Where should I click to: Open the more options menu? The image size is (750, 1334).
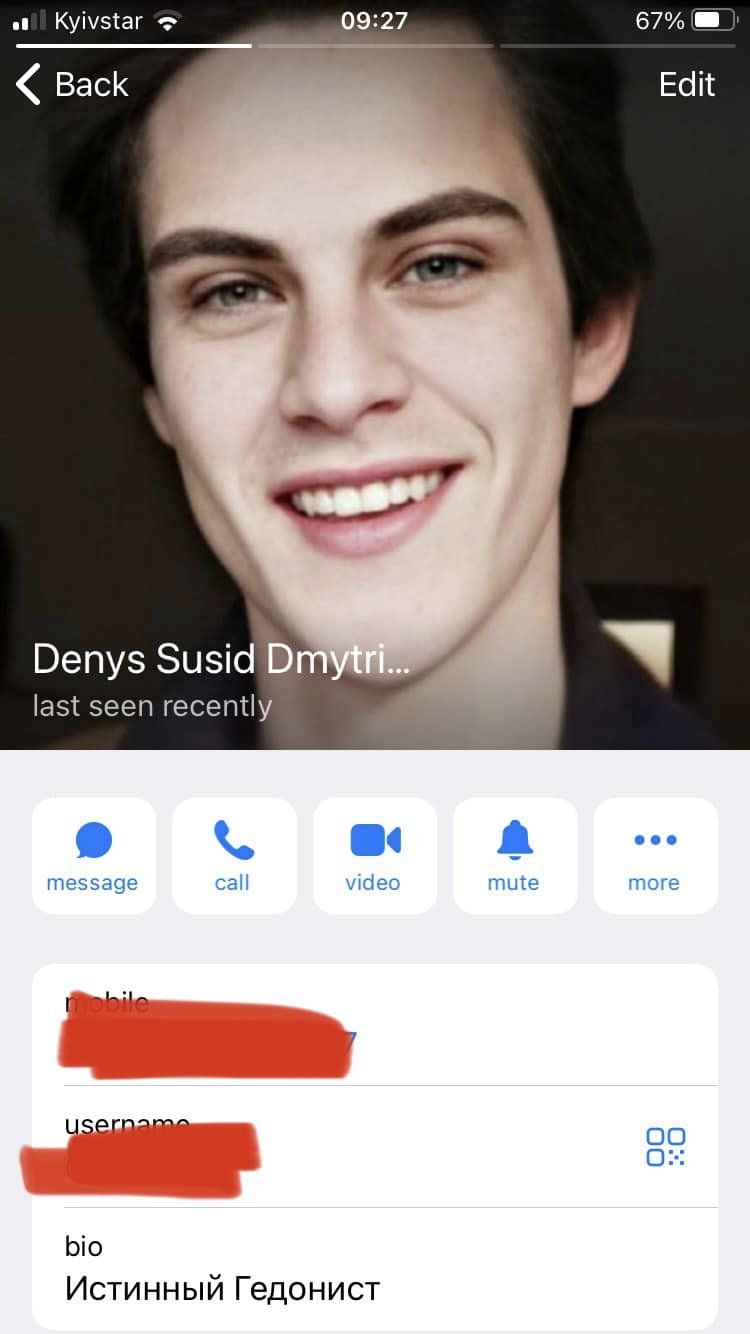655,856
